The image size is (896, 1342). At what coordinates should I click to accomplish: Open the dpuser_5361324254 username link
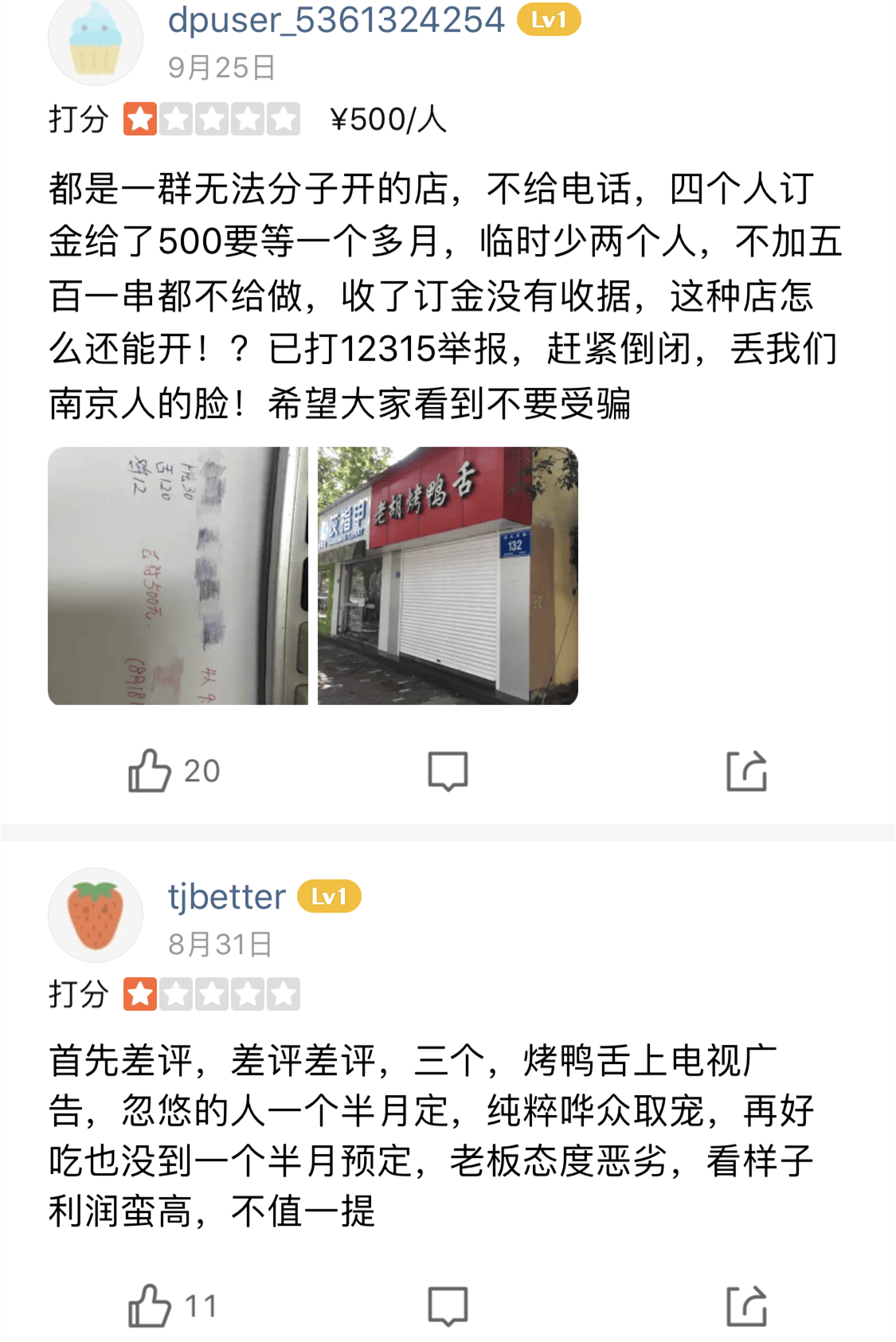(336, 19)
